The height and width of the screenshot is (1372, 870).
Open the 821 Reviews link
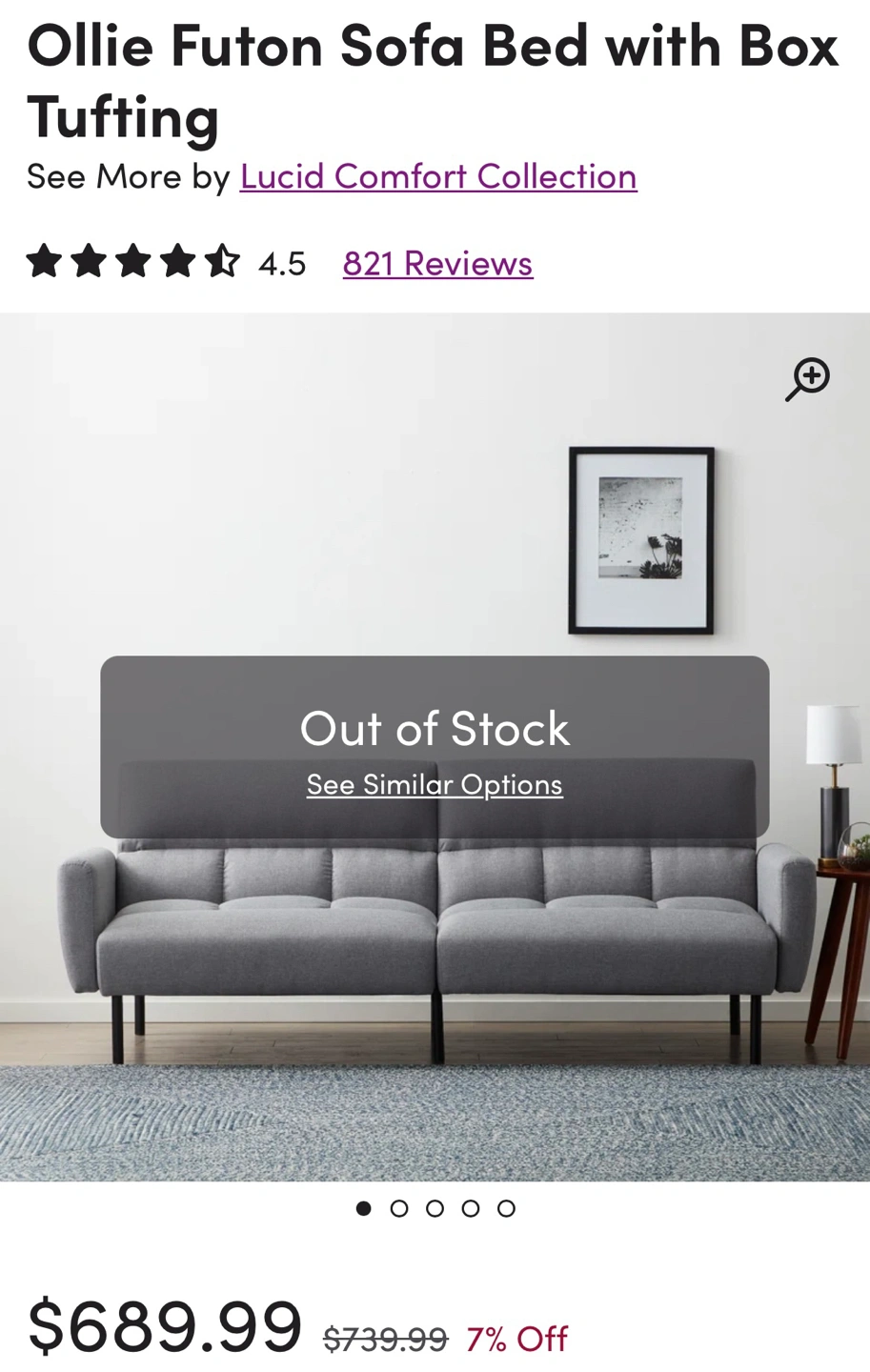(437, 262)
